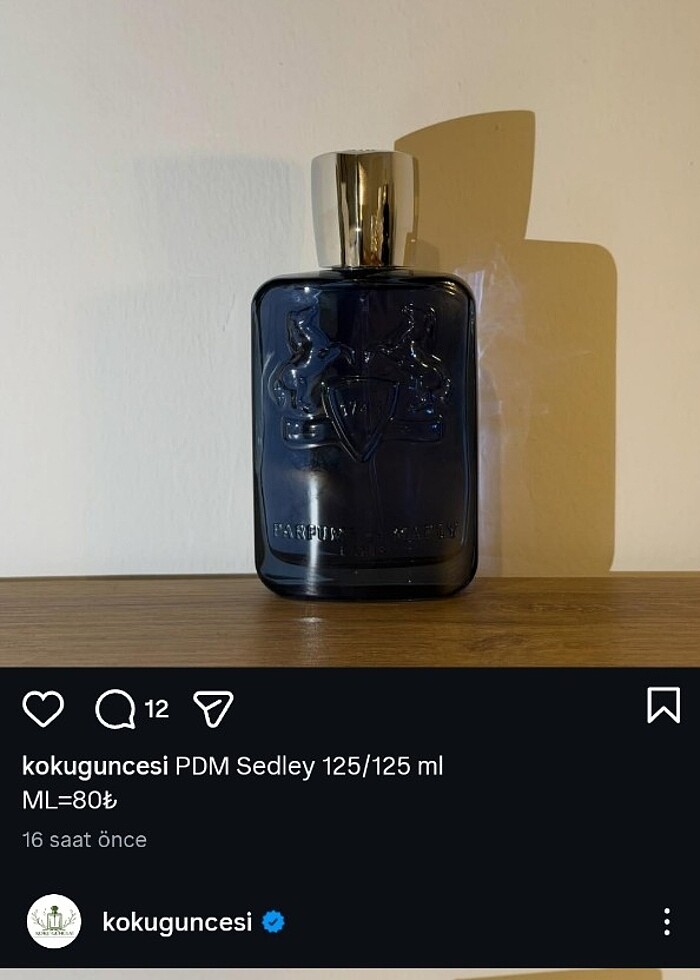Like the PDM Sedley post
Screen dimensions: 700x980
(43, 709)
